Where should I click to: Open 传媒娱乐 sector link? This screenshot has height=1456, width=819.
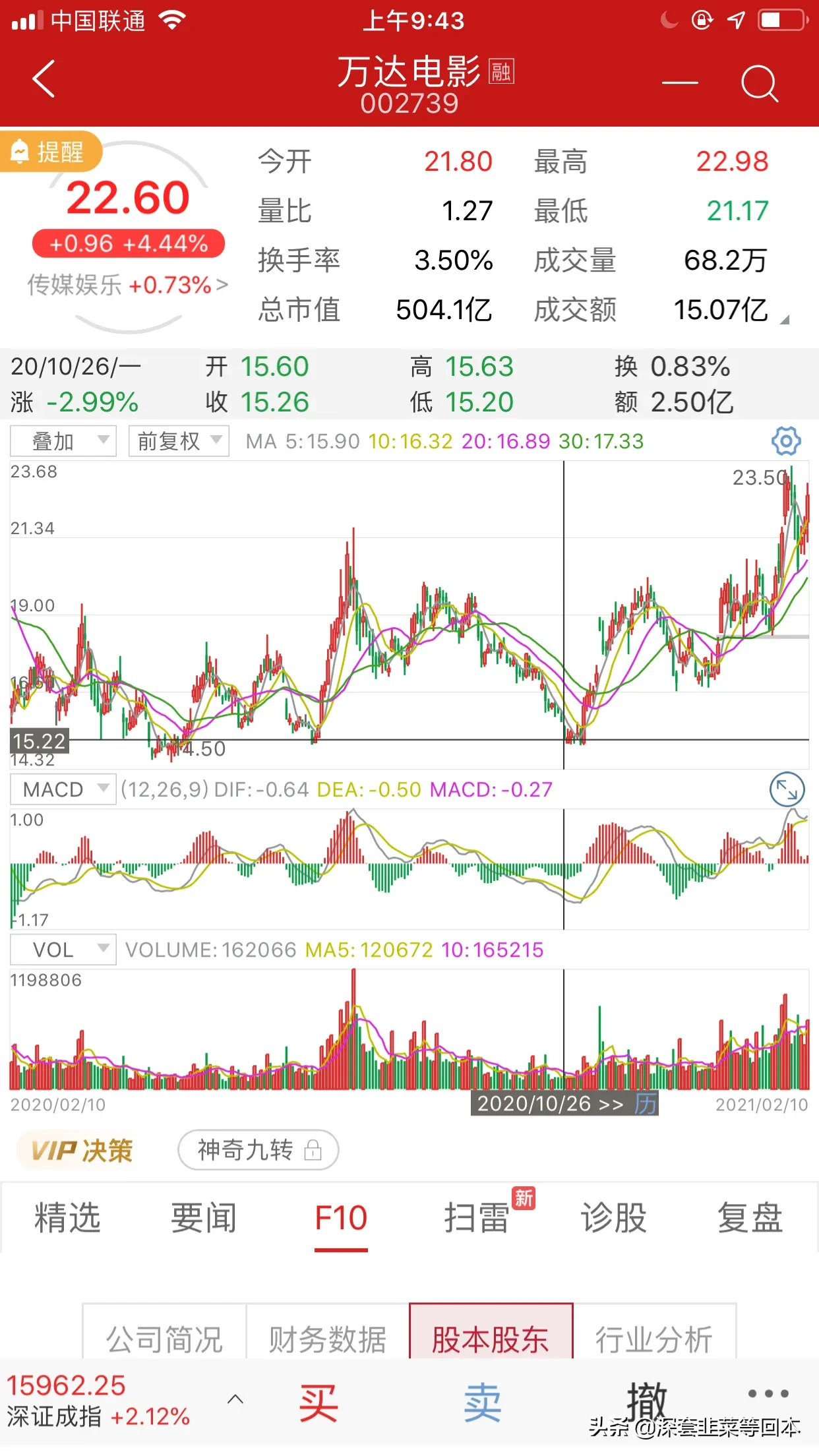coord(127,286)
